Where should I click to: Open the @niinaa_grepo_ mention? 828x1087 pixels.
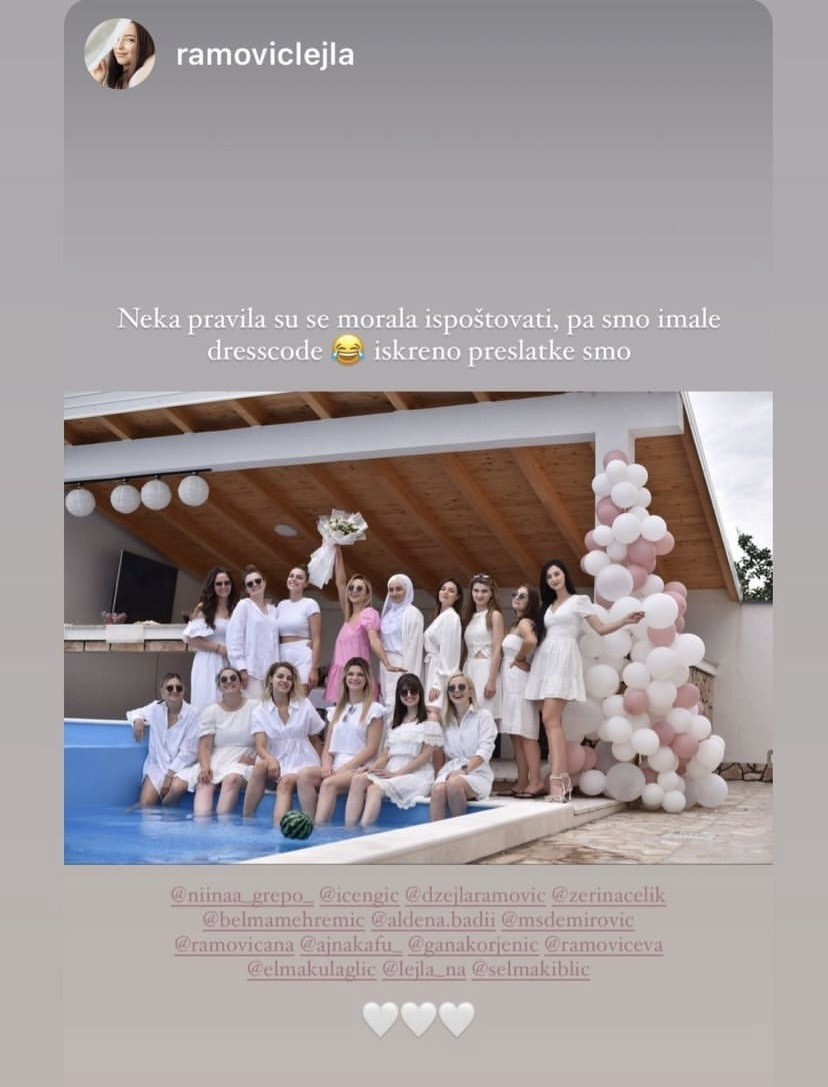pyautogui.click(x=240, y=896)
